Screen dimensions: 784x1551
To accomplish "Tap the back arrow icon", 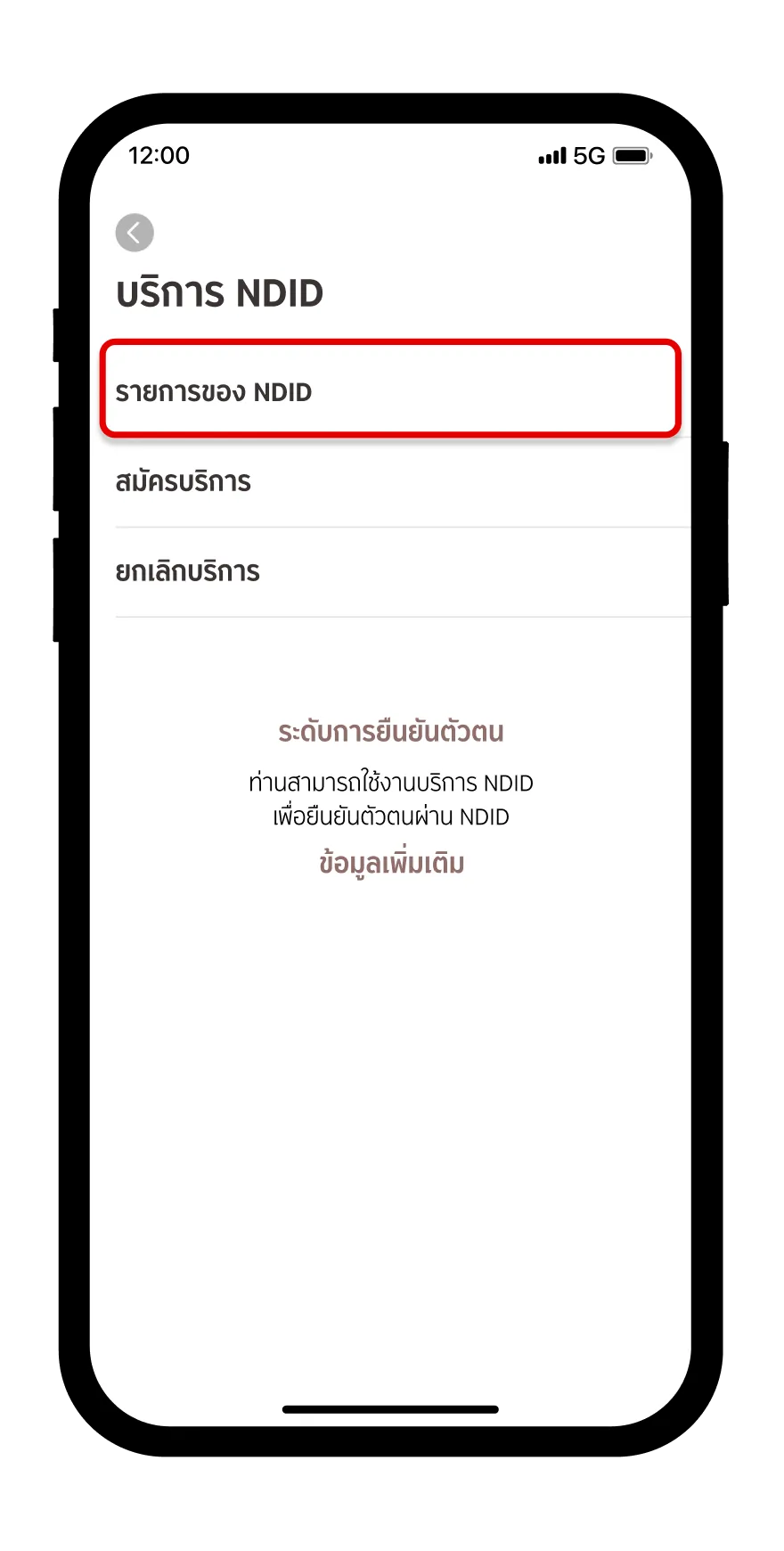I will click(135, 233).
